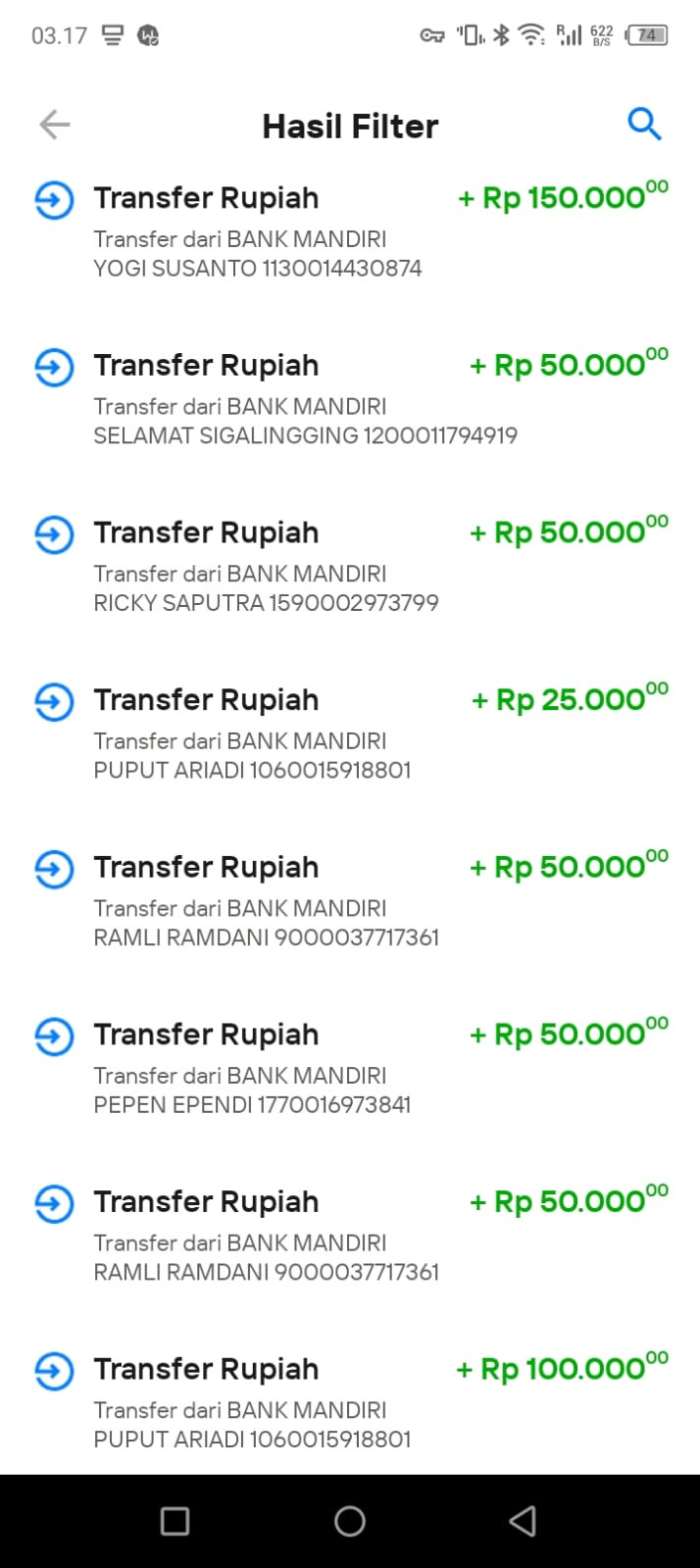Go back from Hasil Filter

[55, 125]
